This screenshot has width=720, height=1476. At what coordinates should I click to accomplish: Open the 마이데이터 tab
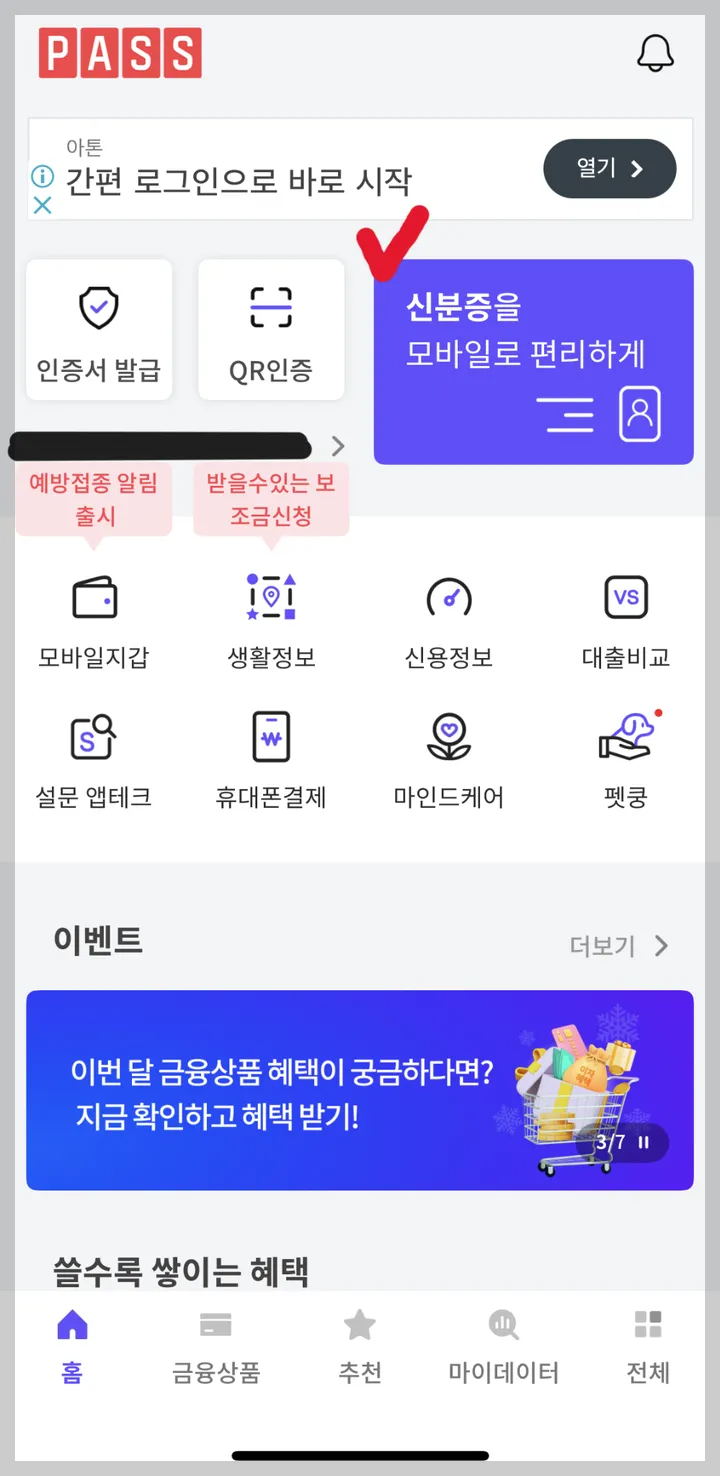point(503,1345)
